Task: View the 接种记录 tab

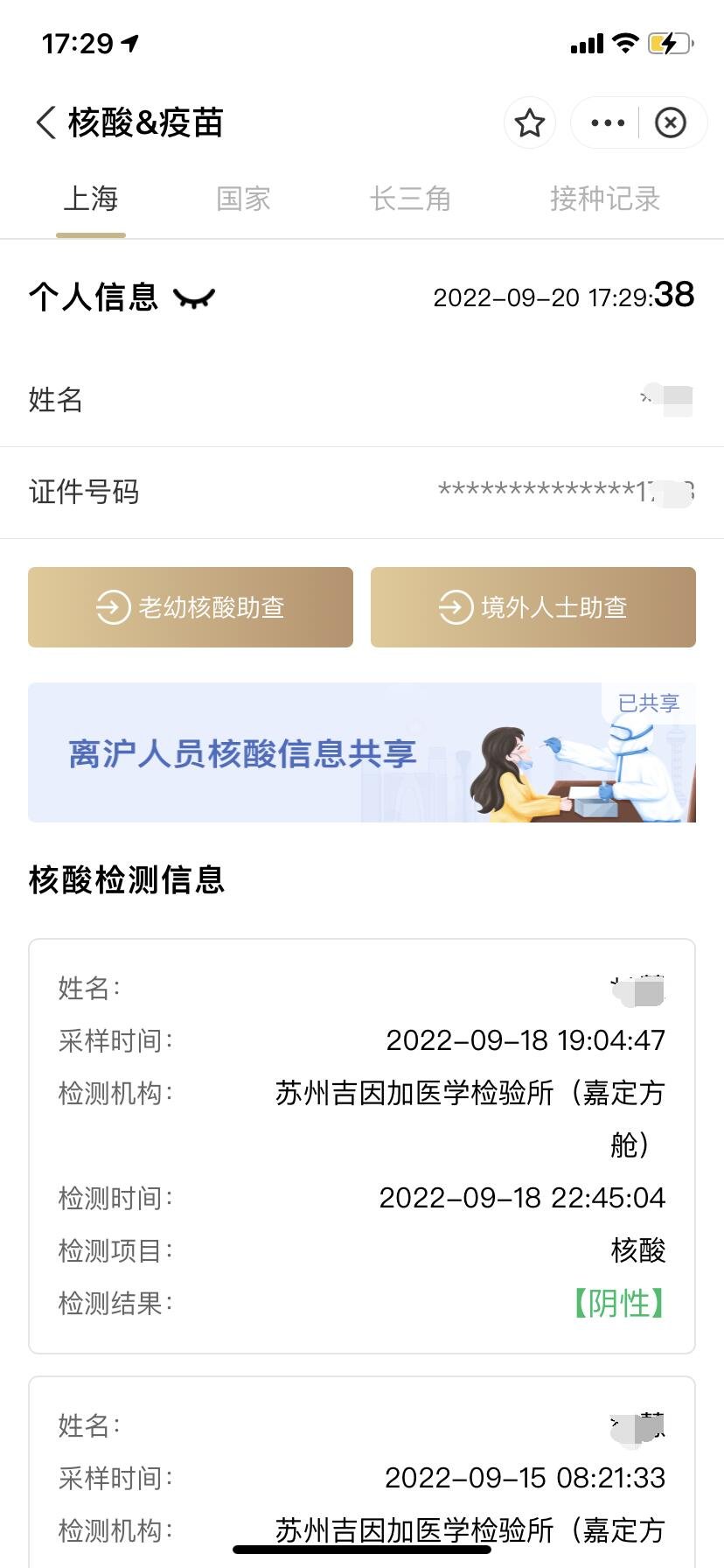Action: click(604, 199)
